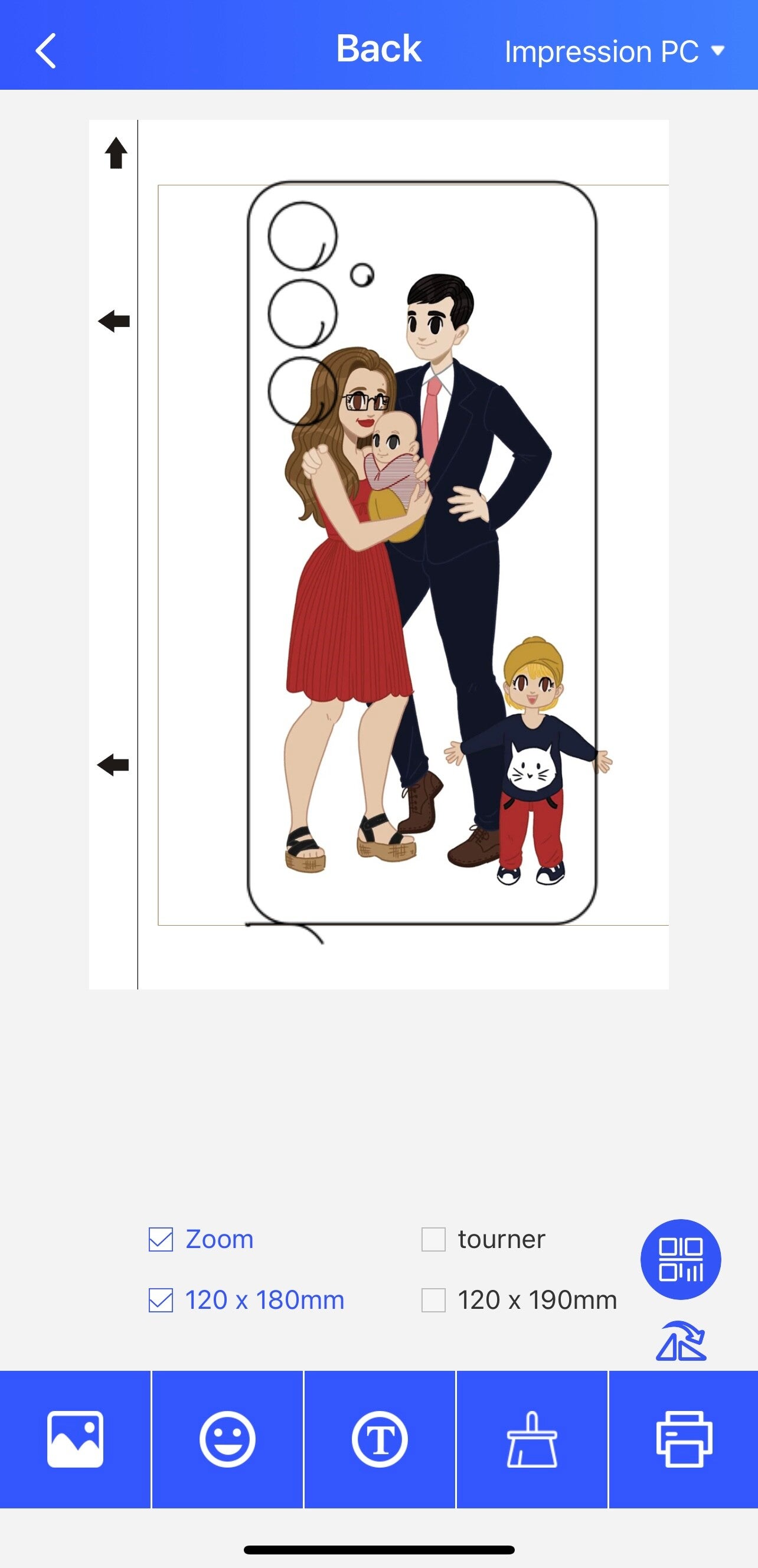Screen dimensions: 758x1568
Task: Clear the design with the brush
Action: 531,1439
